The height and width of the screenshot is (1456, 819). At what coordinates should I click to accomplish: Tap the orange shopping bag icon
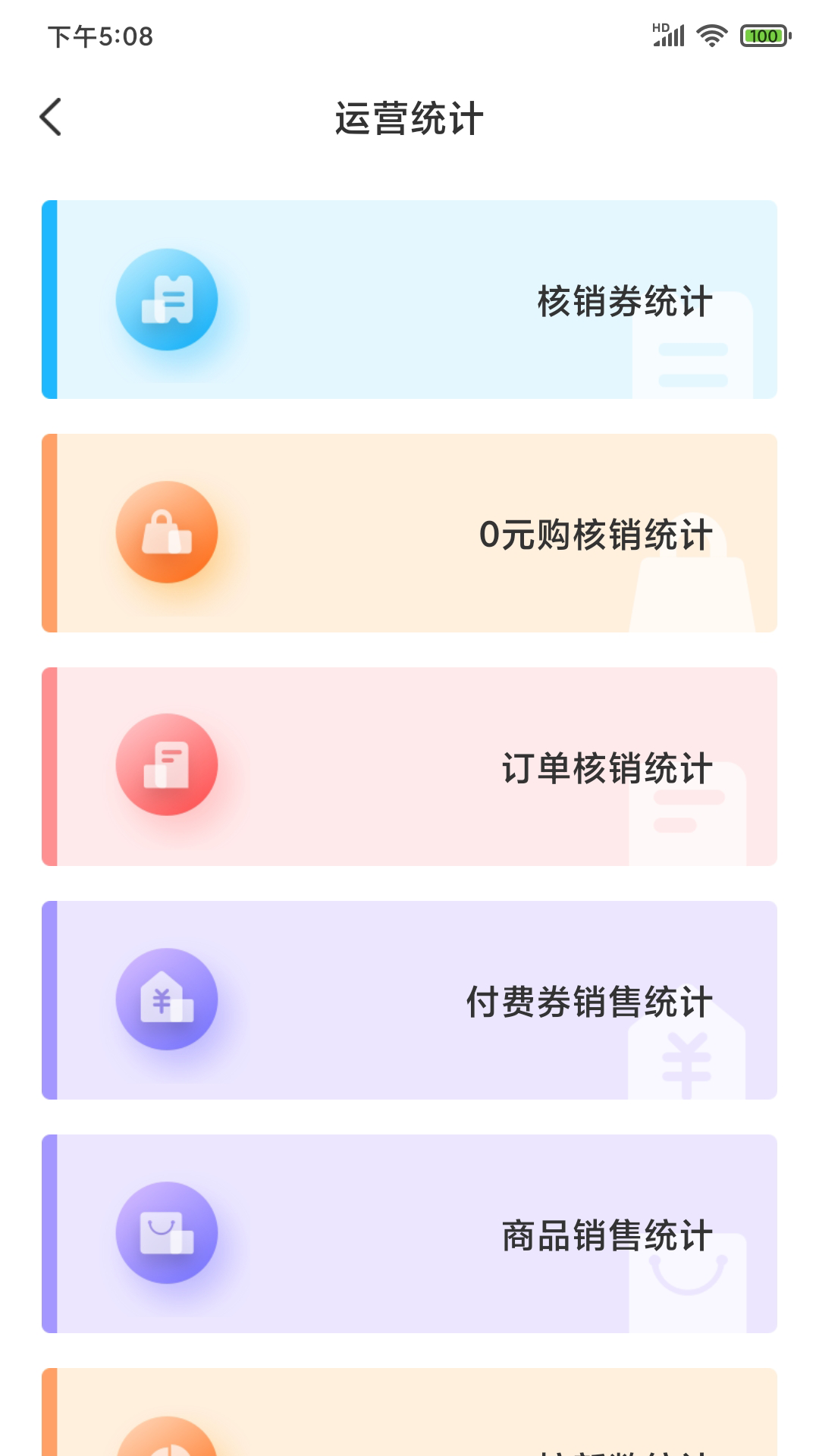coord(168,533)
